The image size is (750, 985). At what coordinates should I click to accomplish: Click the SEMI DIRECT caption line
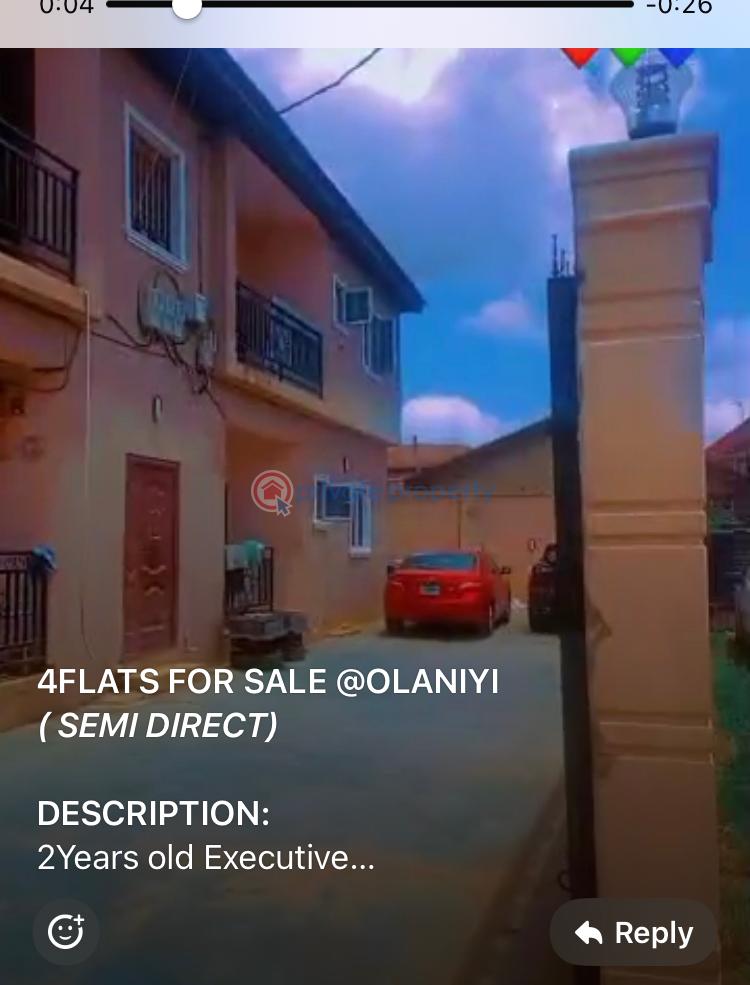coord(157,726)
